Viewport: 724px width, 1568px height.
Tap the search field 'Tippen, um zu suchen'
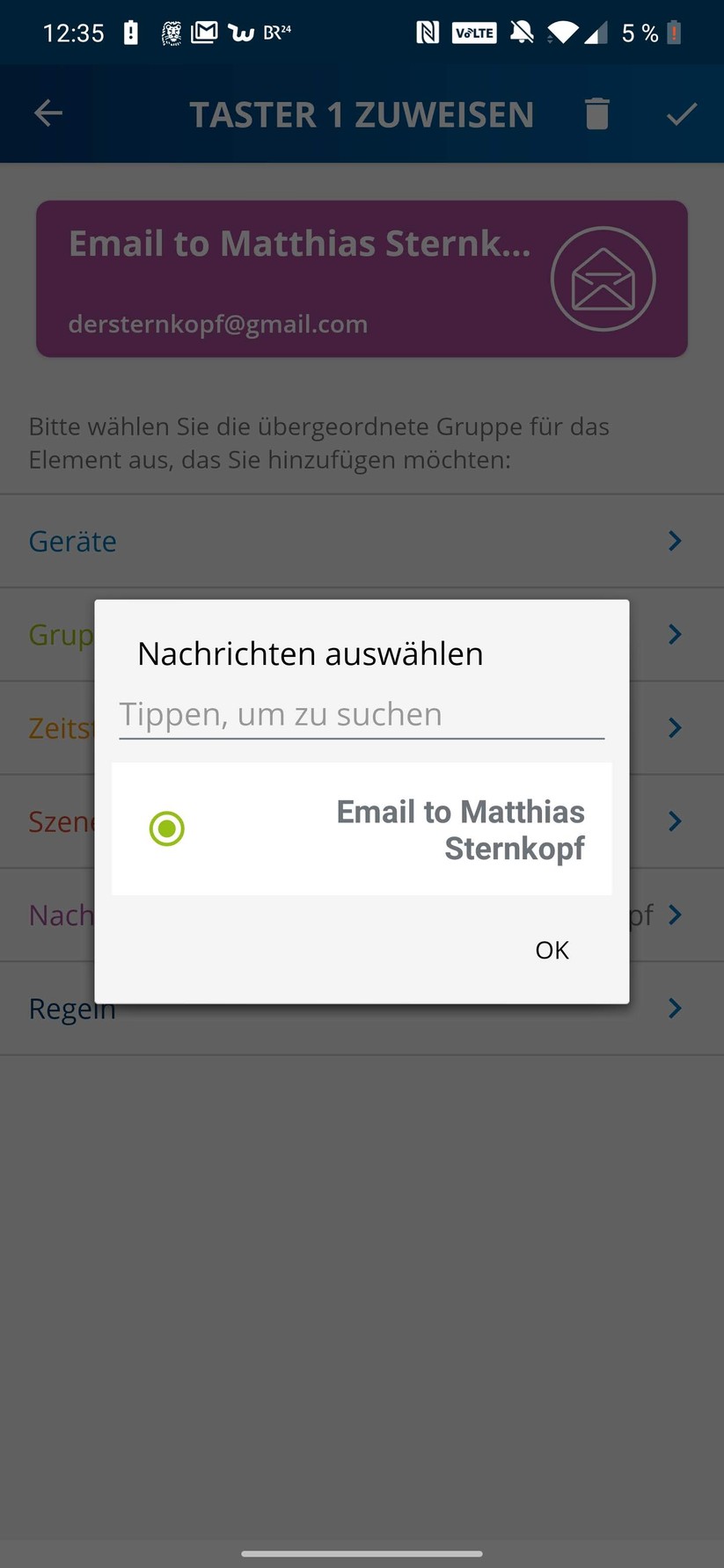[x=361, y=715]
